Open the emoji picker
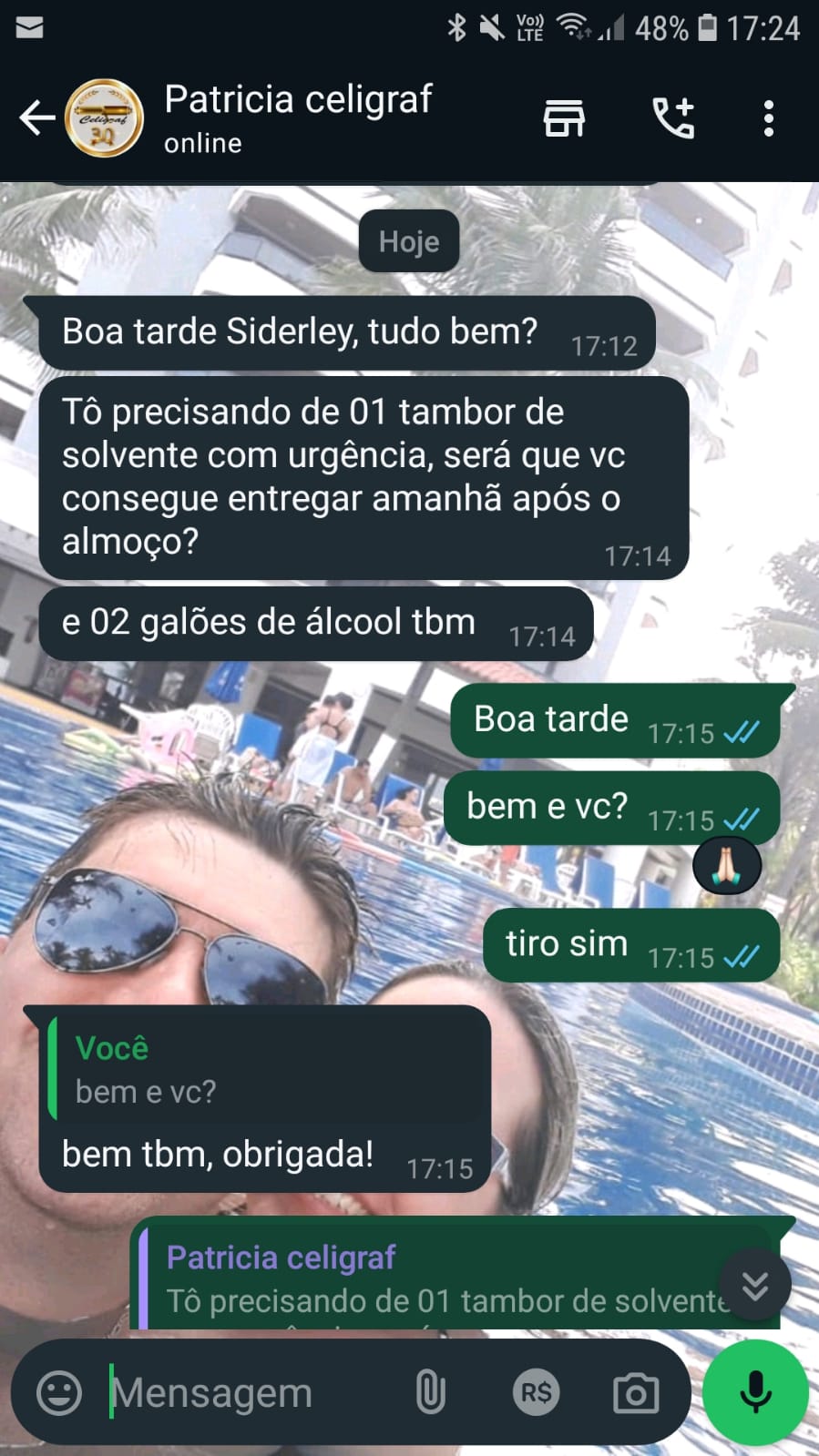 pyautogui.click(x=59, y=1392)
